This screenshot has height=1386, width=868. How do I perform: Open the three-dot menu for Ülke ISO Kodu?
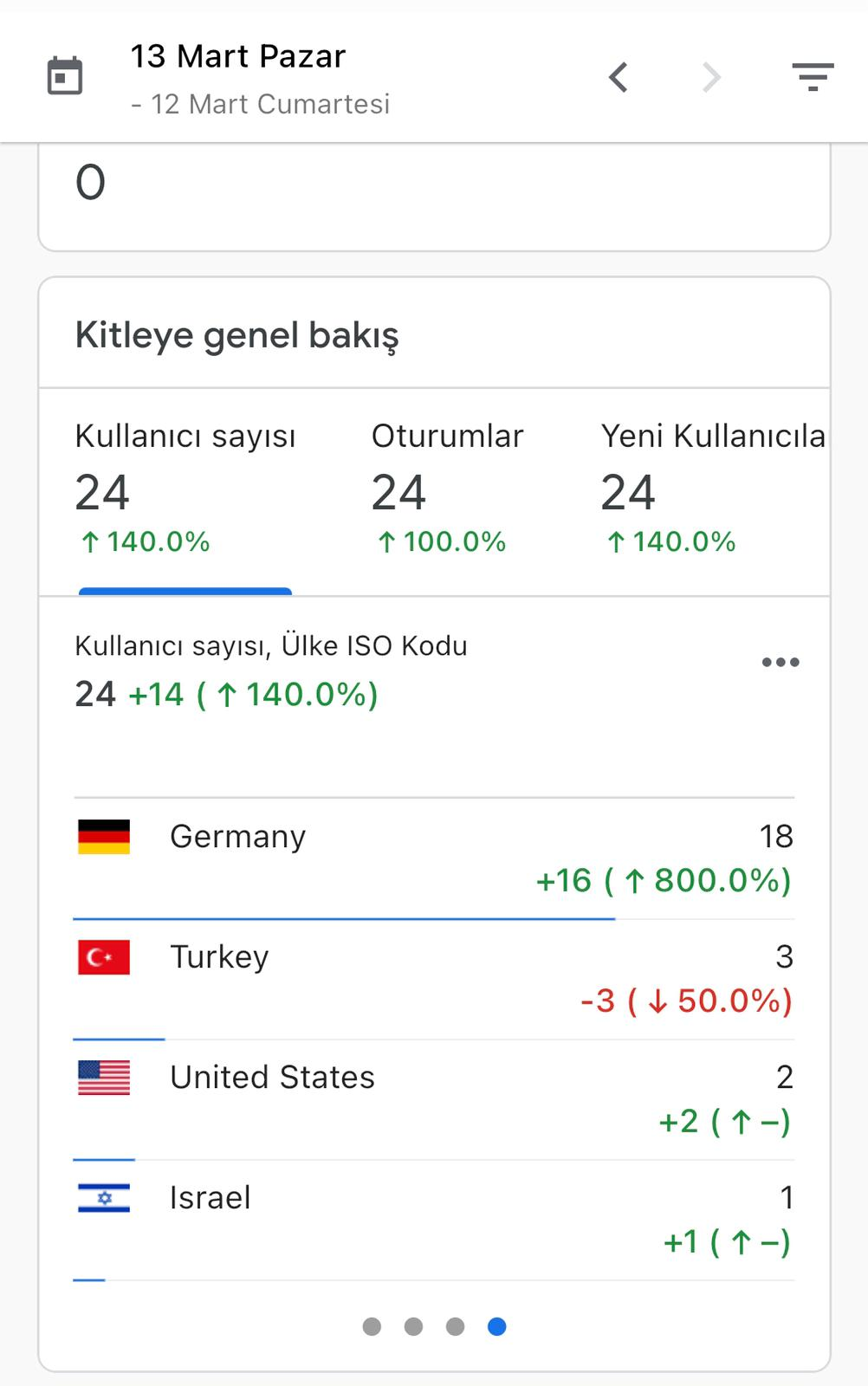(781, 663)
